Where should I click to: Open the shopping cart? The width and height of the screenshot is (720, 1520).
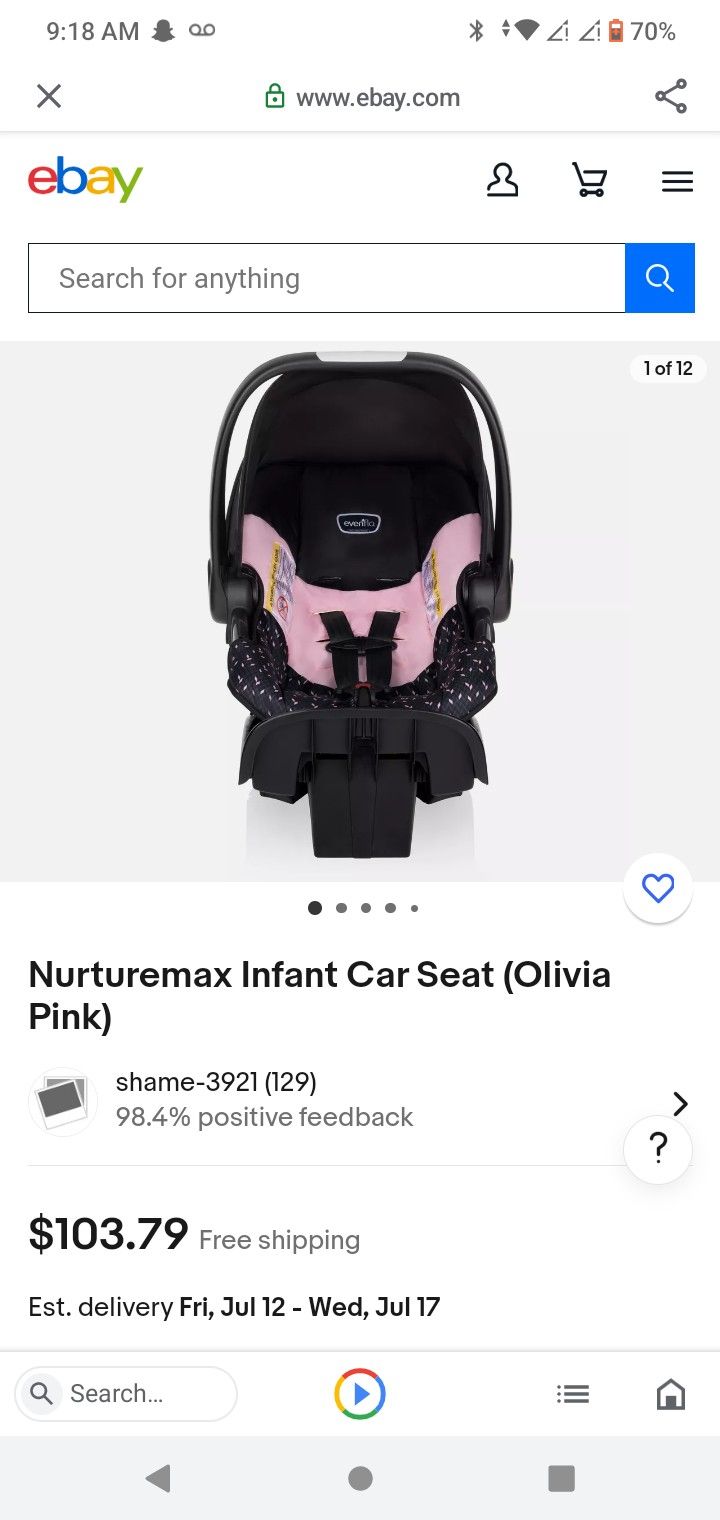589,180
